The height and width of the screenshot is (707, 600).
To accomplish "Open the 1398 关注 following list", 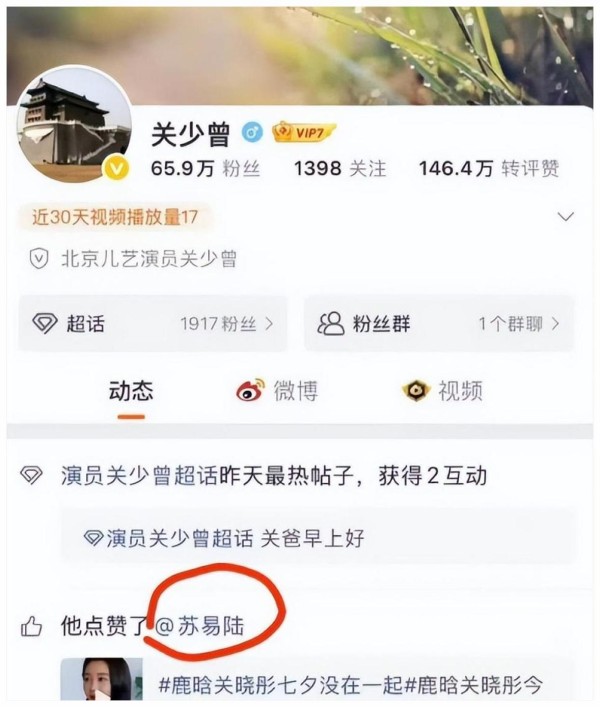I will [x=339, y=169].
